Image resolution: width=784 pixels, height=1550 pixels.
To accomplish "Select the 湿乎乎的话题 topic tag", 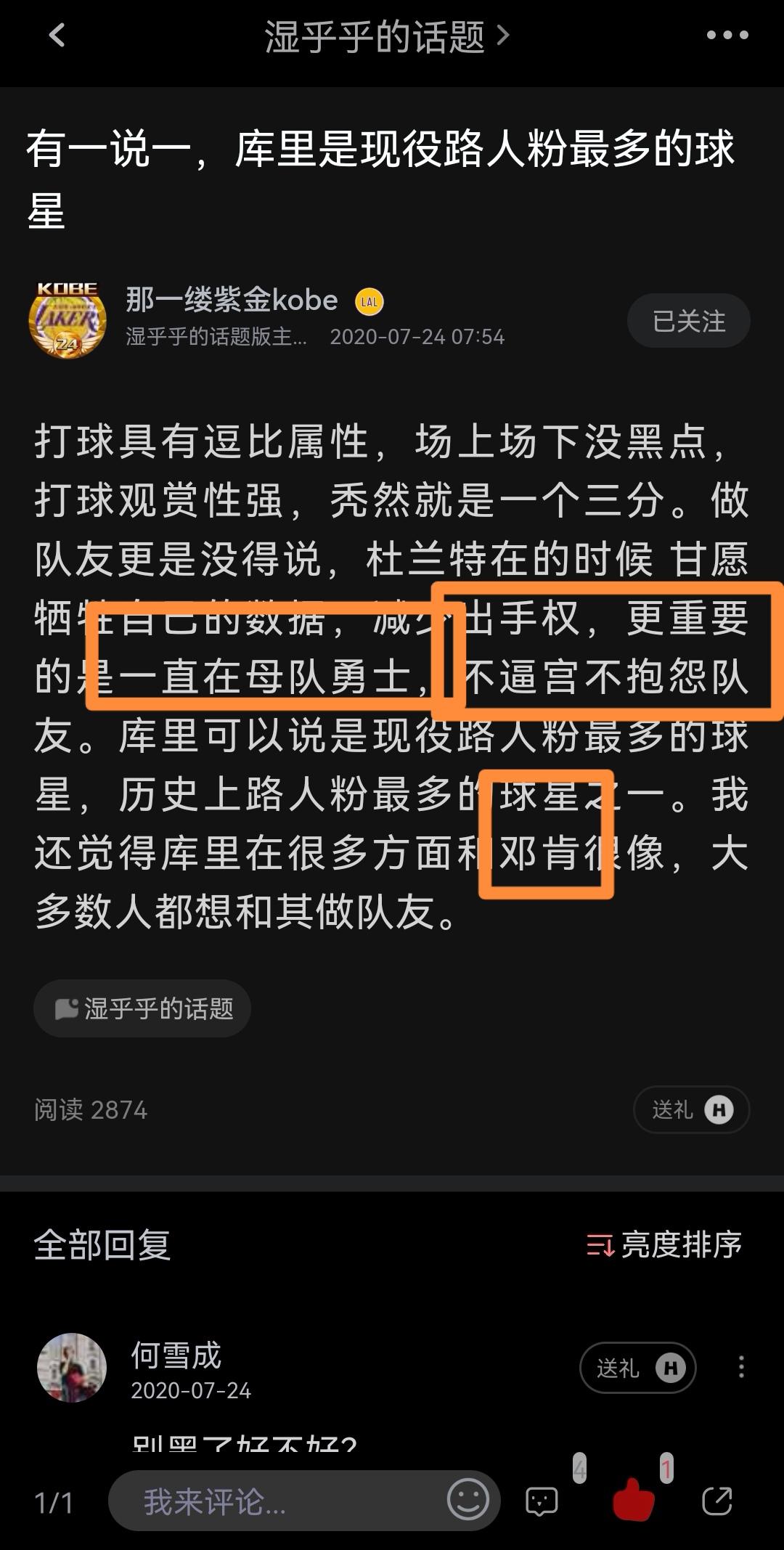I will pos(142,1008).
